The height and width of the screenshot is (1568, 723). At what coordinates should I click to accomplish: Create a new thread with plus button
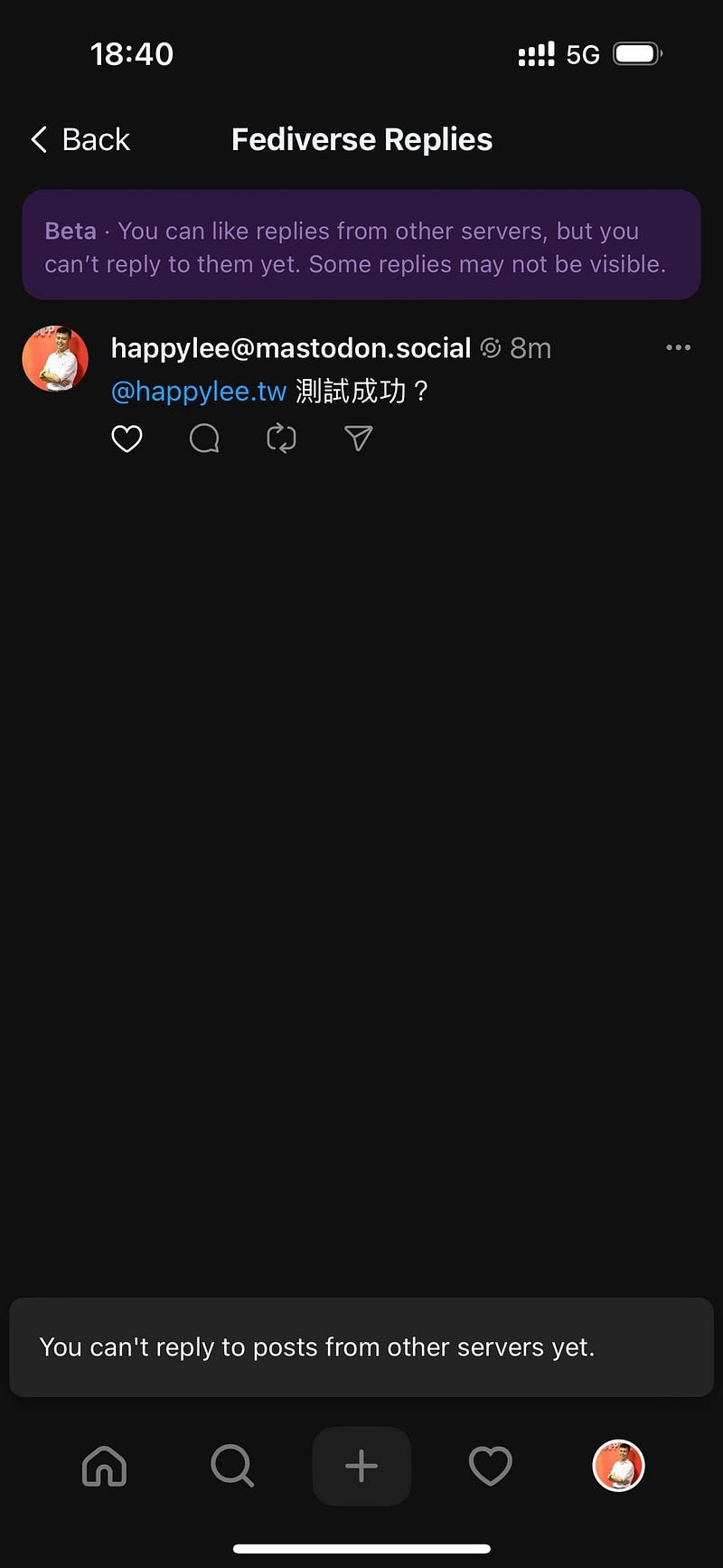[x=361, y=1466]
